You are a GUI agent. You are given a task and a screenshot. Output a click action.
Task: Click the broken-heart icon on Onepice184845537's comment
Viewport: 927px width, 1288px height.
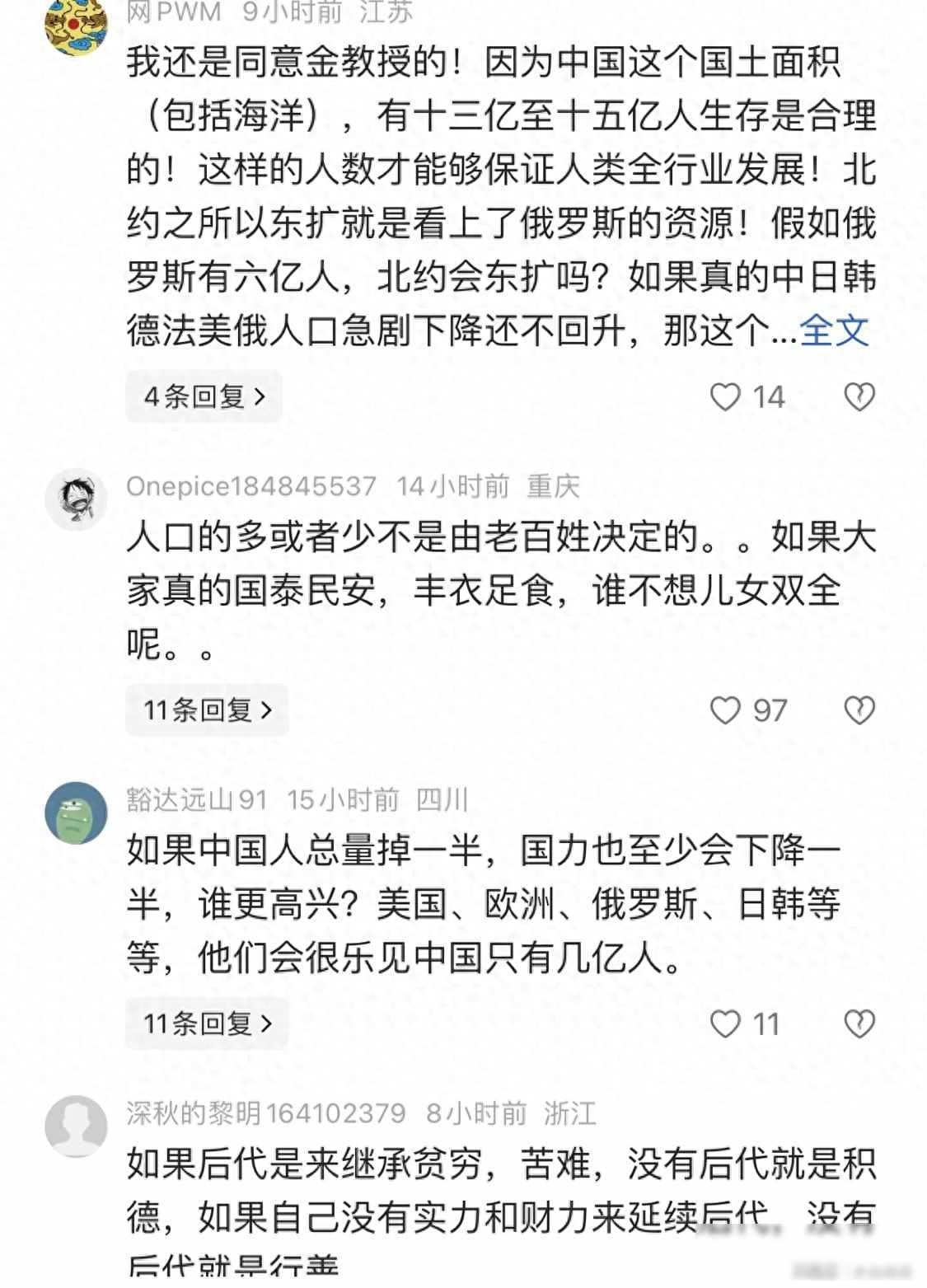click(x=860, y=710)
